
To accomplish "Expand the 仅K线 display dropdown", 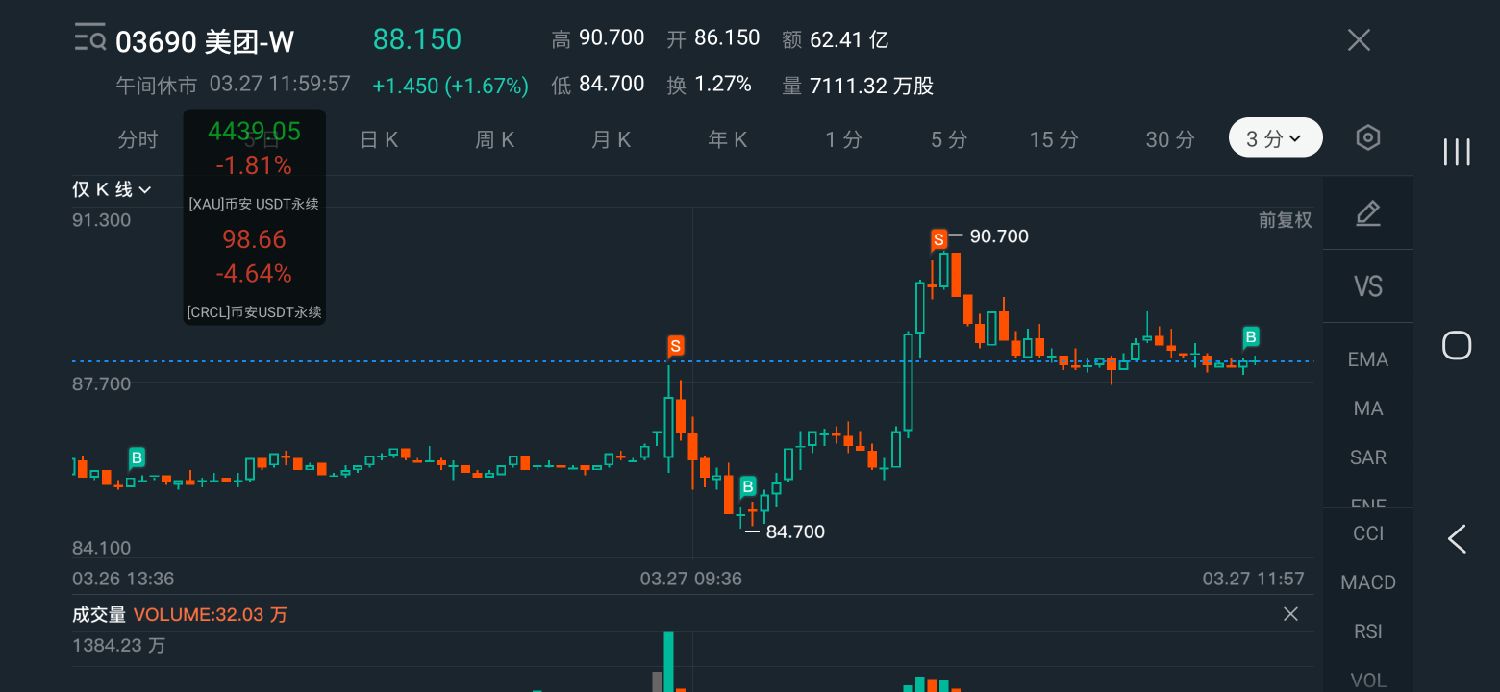I will point(112,189).
